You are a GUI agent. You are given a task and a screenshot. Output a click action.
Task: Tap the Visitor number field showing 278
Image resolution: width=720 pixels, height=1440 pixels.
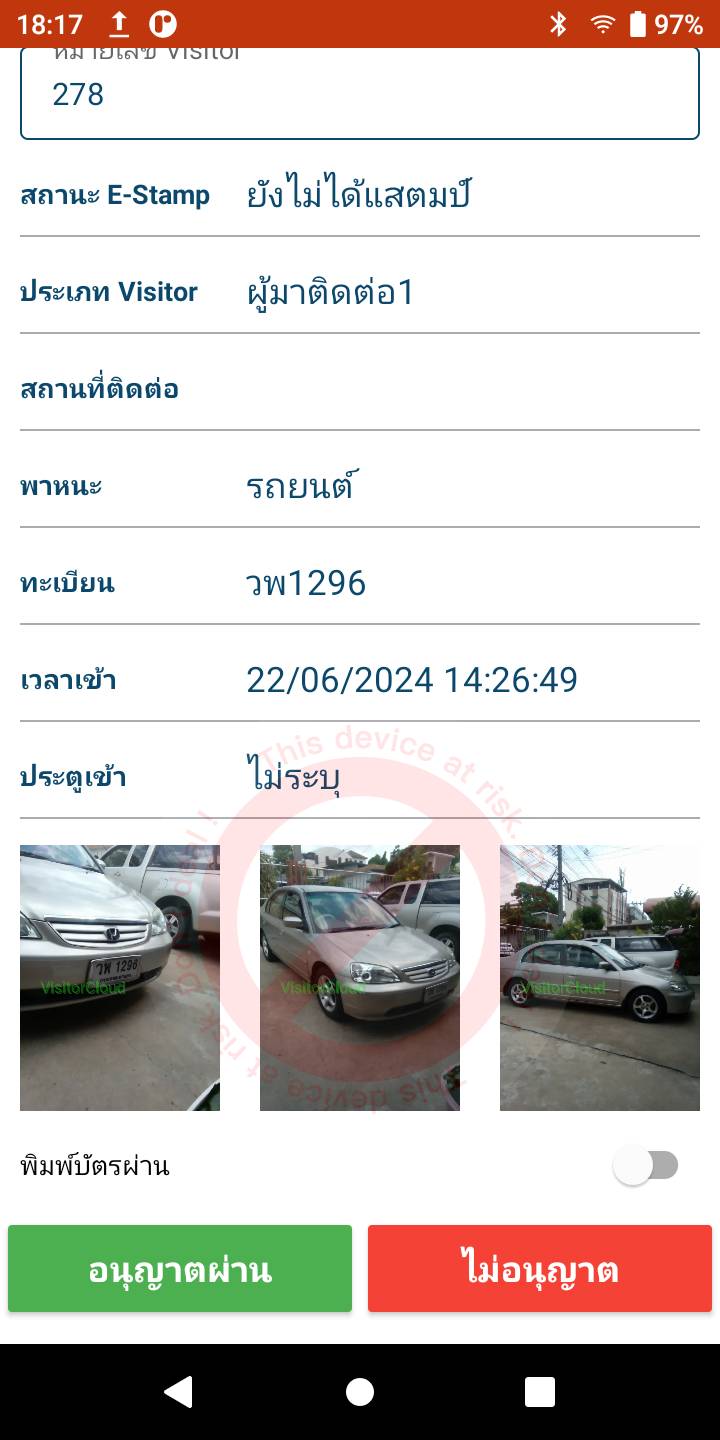(360, 93)
